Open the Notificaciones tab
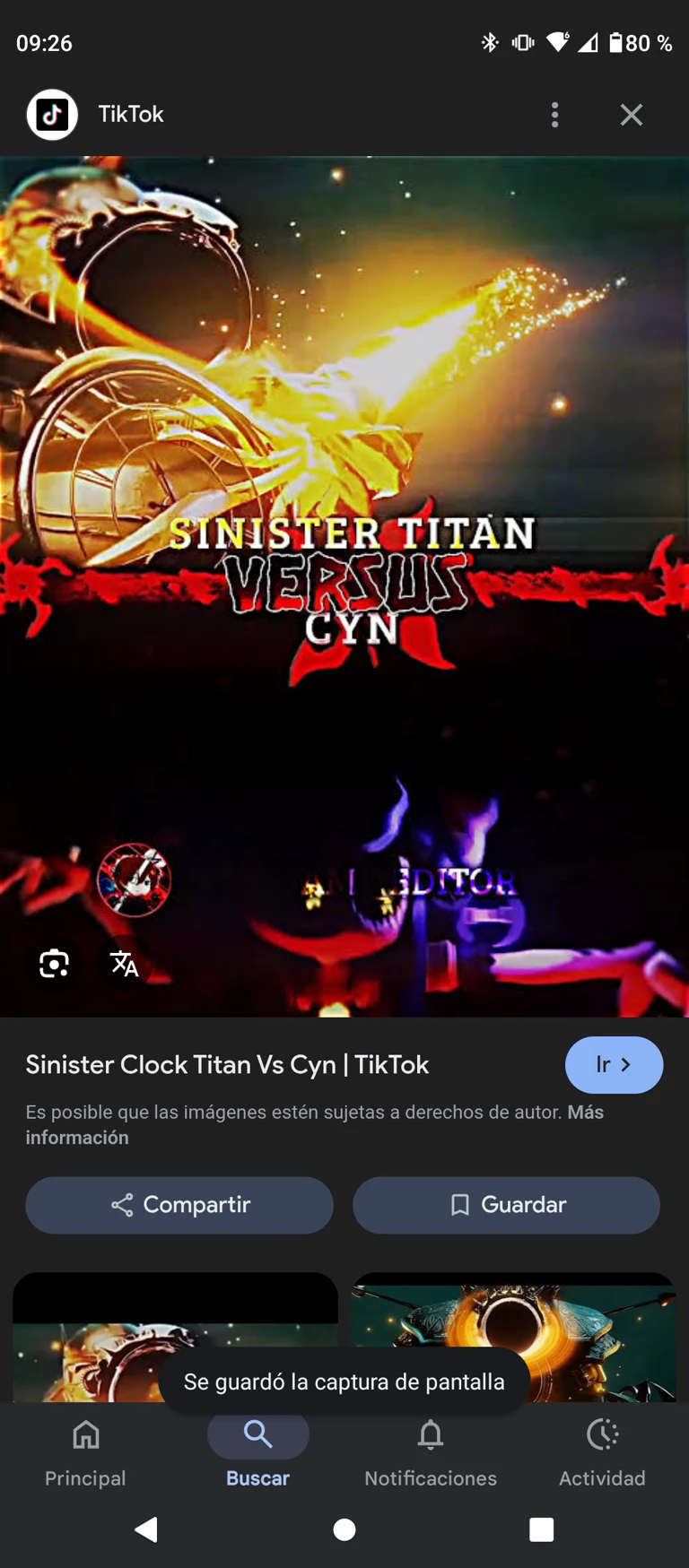The width and height of the screenshot is (689, 1568). coord(431,1452)
